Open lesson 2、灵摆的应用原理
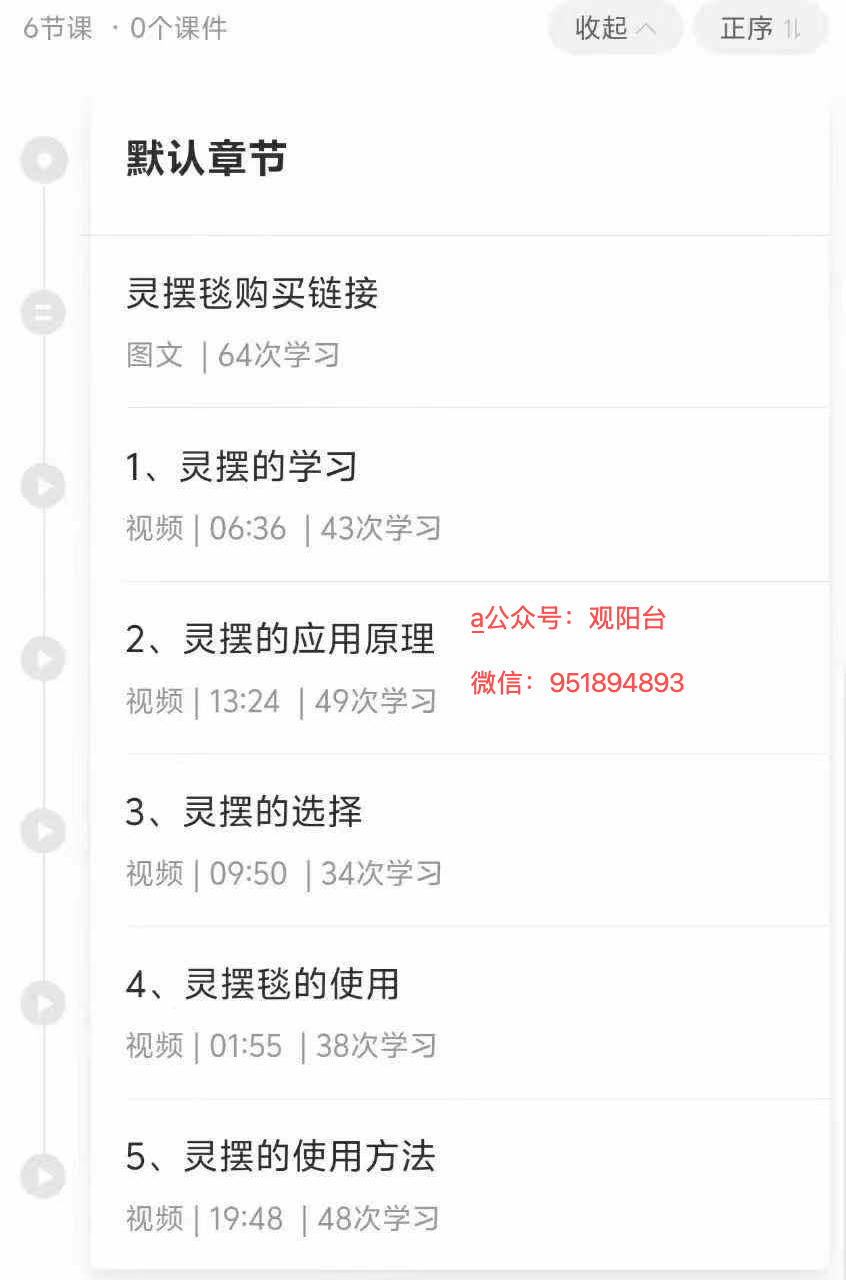Viewport: 846px width, 1280px height. [x=280, y=640]
